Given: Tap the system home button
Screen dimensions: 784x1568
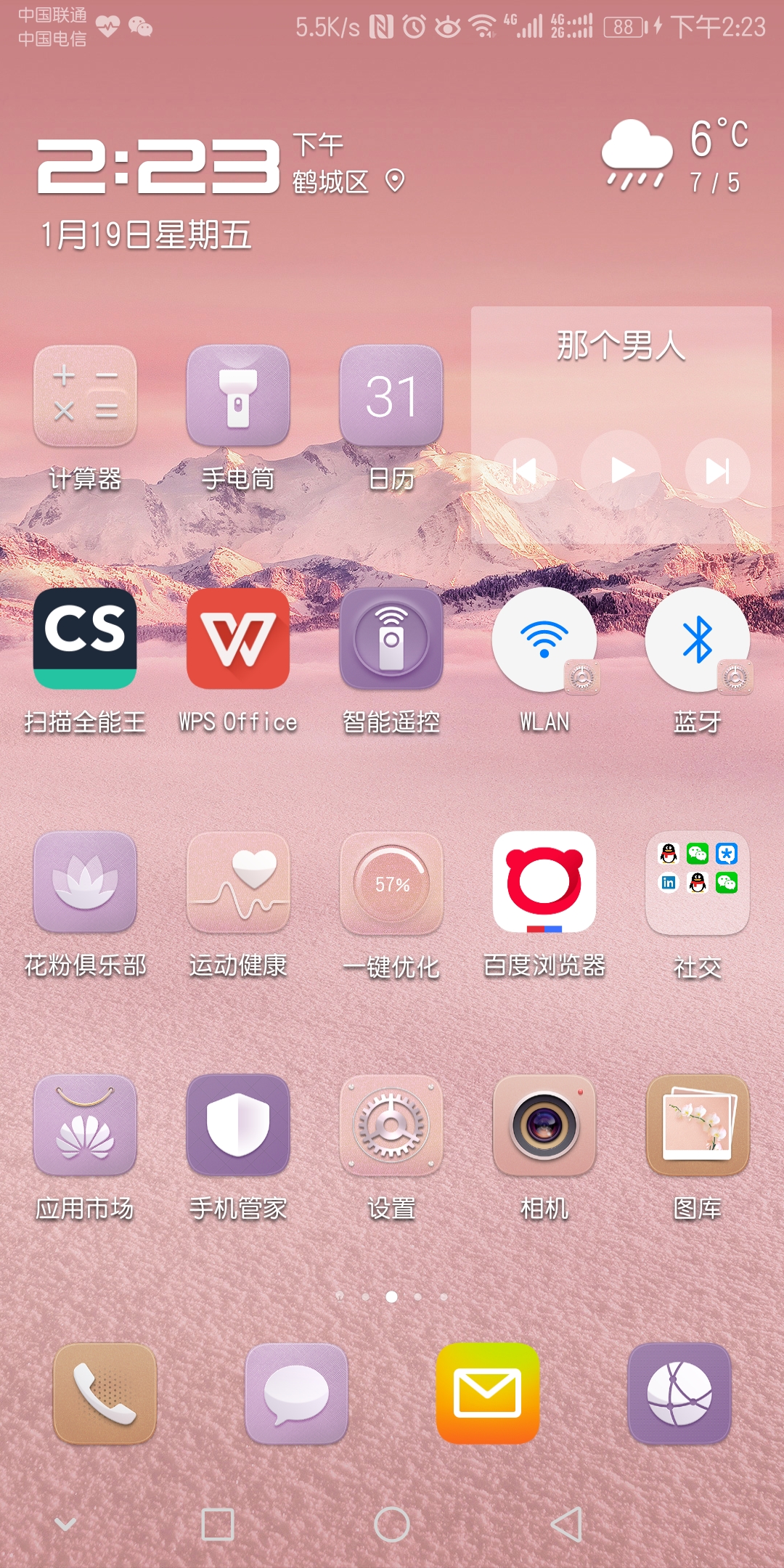Looking at the screenshot, I should [392, 1524].
